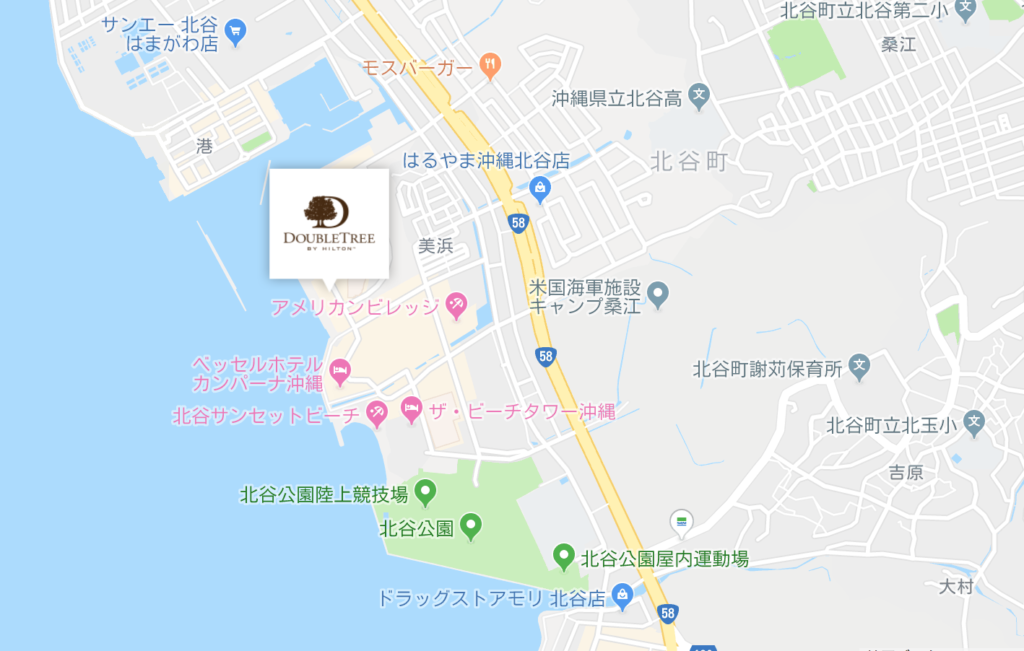This screenshot has height=651, width=1024.
Task: Tap the 沖縄県立北谷高 school pin
Action: [x=700, y=97]
